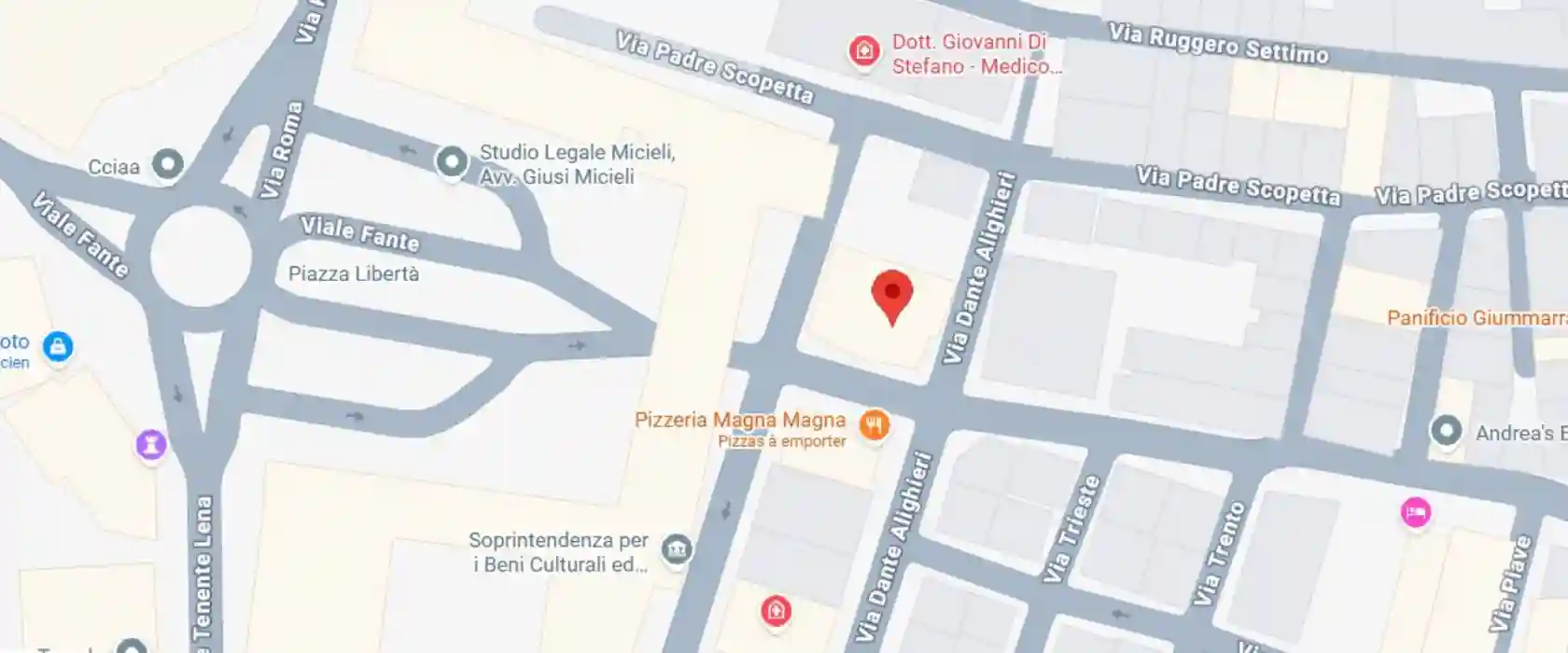The image size is (1568, 653).
Task: Open the Panificio Giummarra label
Action: coord(1477,318)
